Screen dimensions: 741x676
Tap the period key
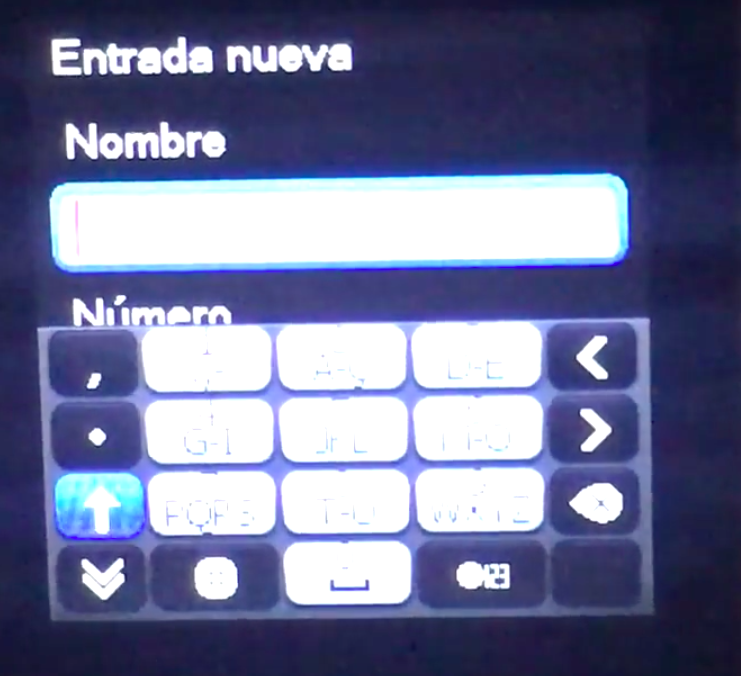(x=93, y=435)
